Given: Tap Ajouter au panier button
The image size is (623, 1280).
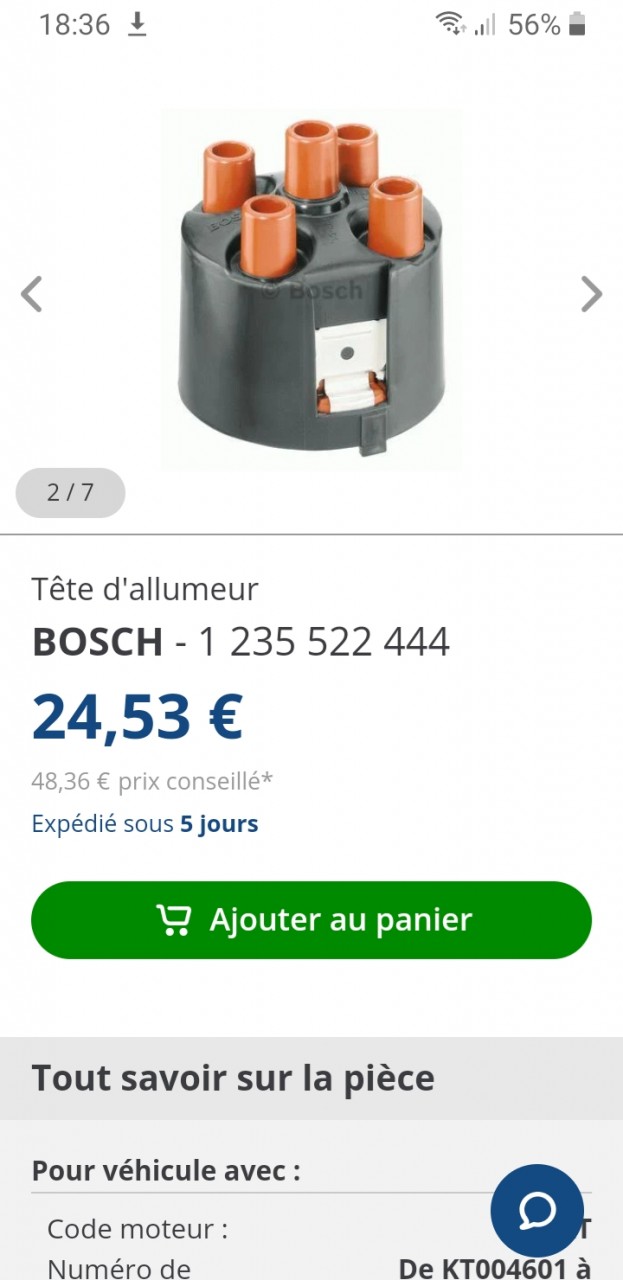Looking at the screenshot, I should click(311, 920).
